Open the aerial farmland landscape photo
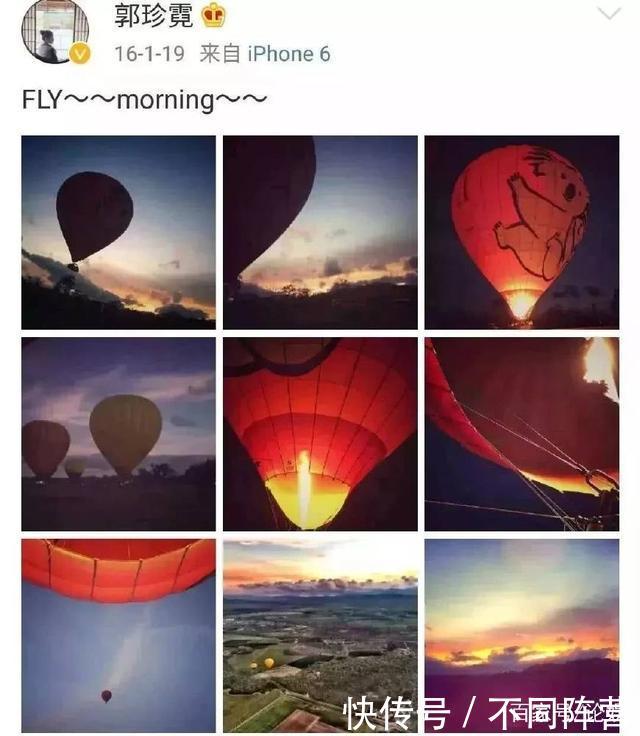The image size is (640, 736). click(320, 635)
